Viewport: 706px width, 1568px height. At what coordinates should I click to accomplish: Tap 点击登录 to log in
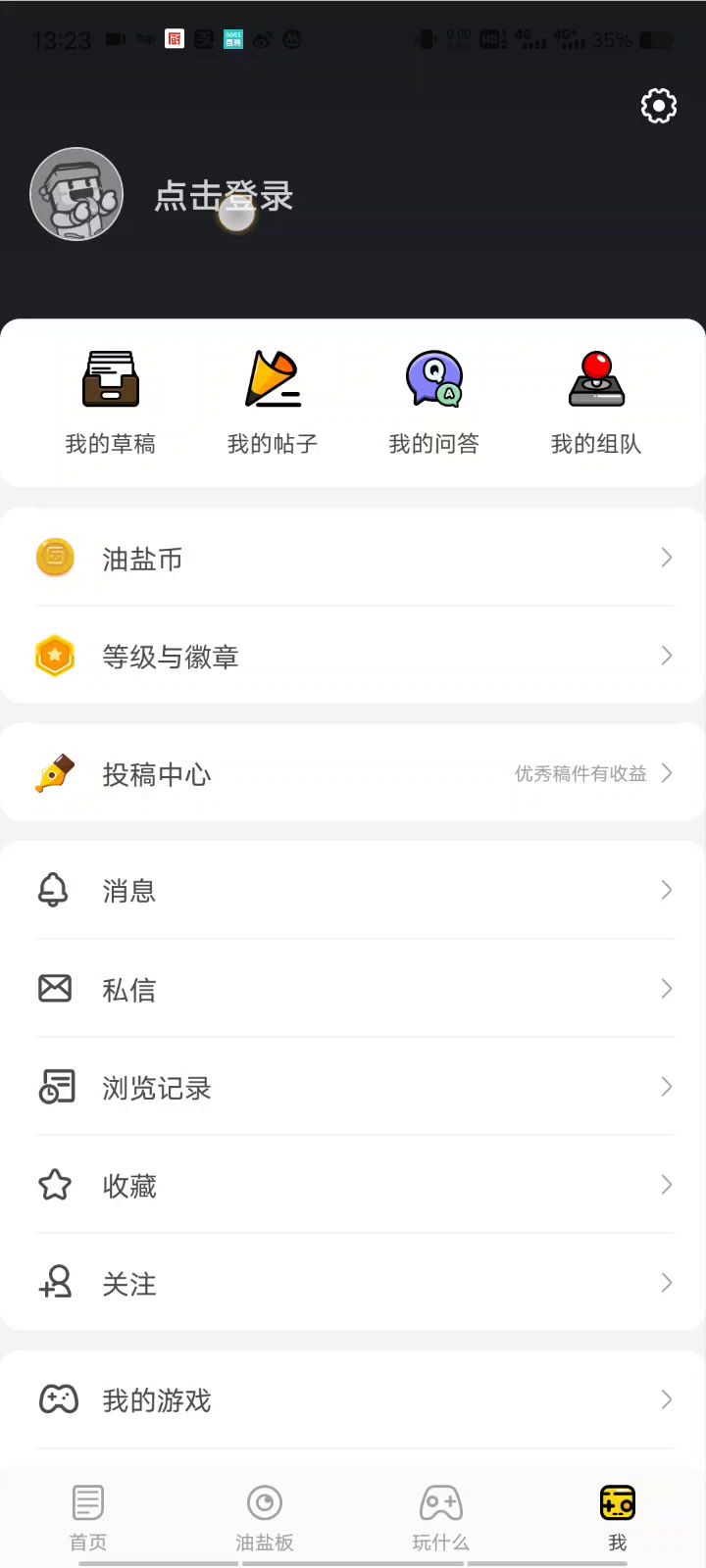(x=224, y=196)
